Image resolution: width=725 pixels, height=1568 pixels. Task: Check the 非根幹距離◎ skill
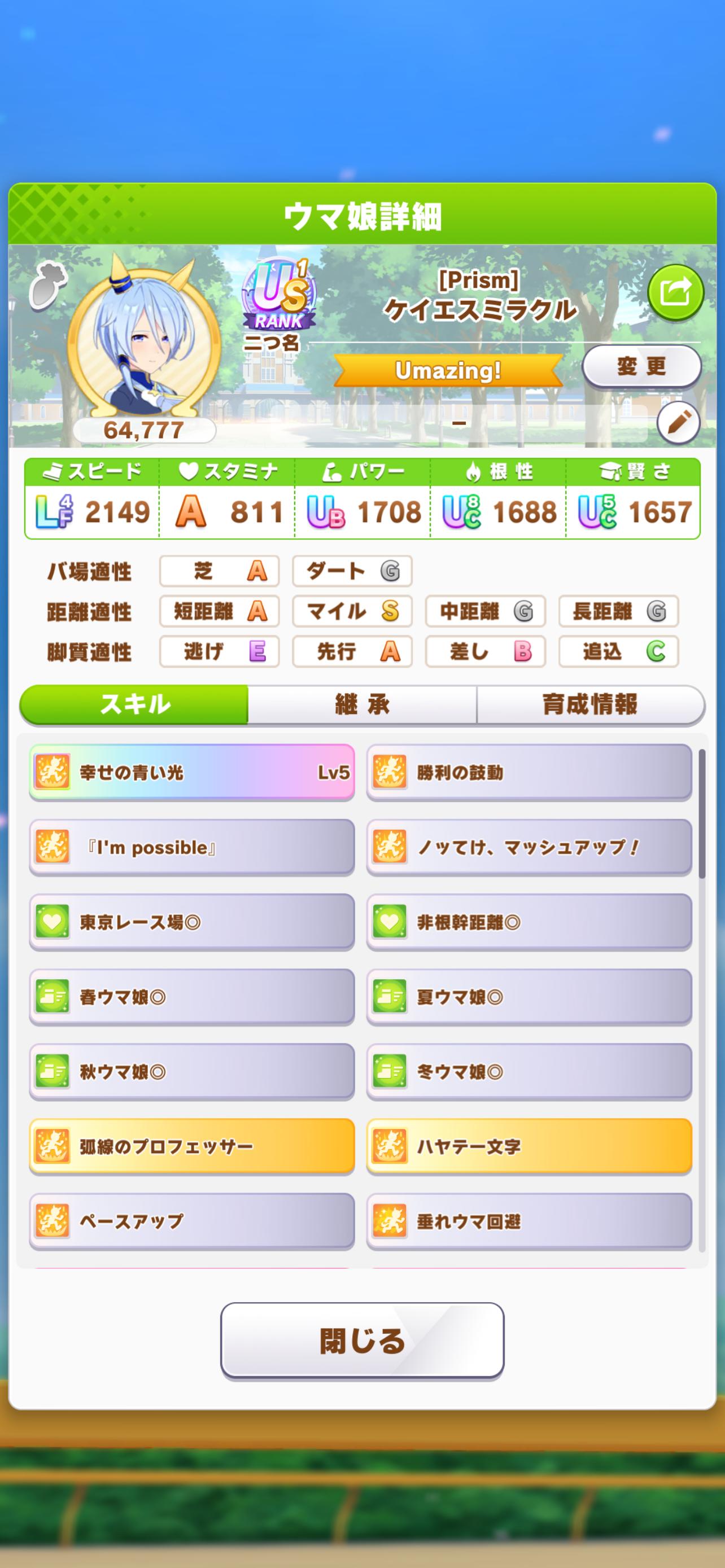(529, 922)
